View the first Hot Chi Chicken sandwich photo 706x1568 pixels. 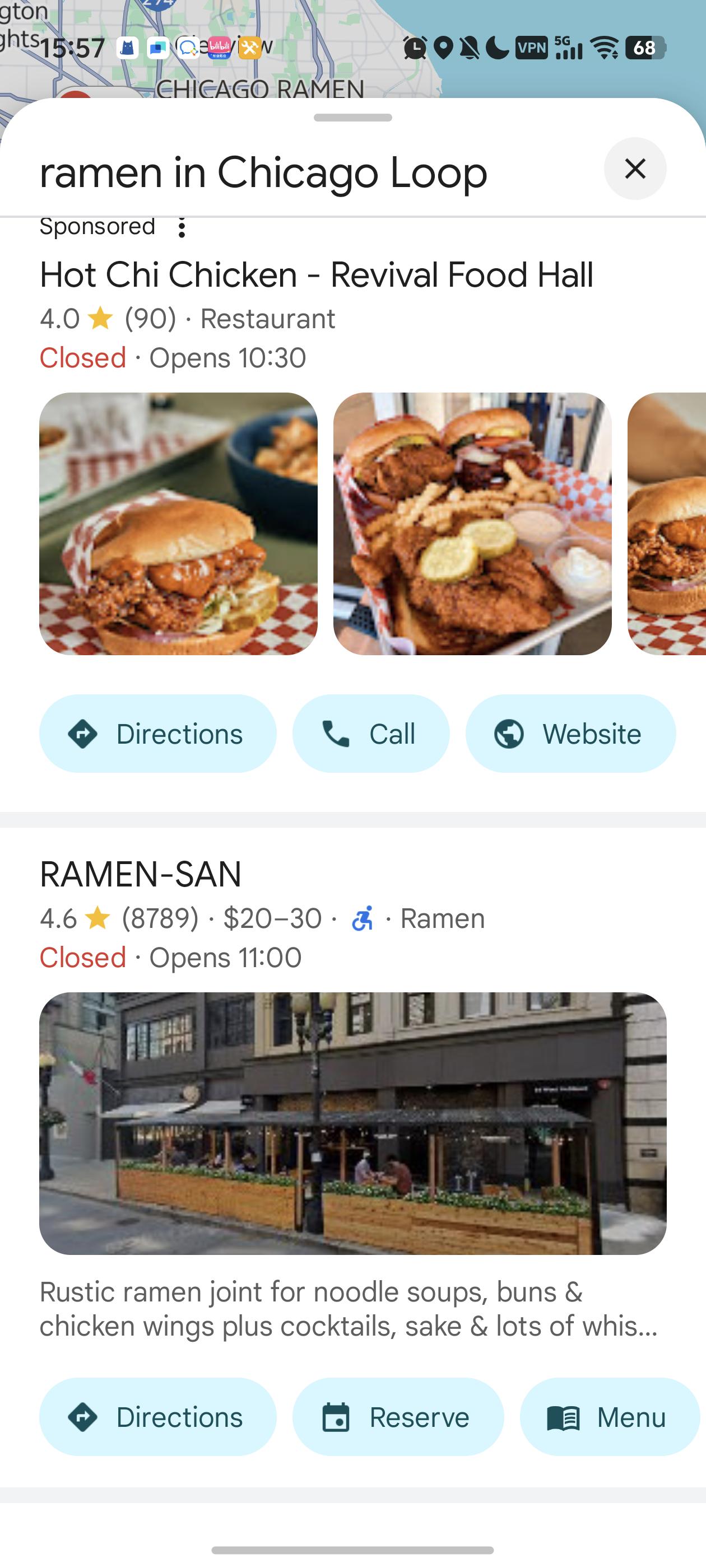tap(178, 524)
